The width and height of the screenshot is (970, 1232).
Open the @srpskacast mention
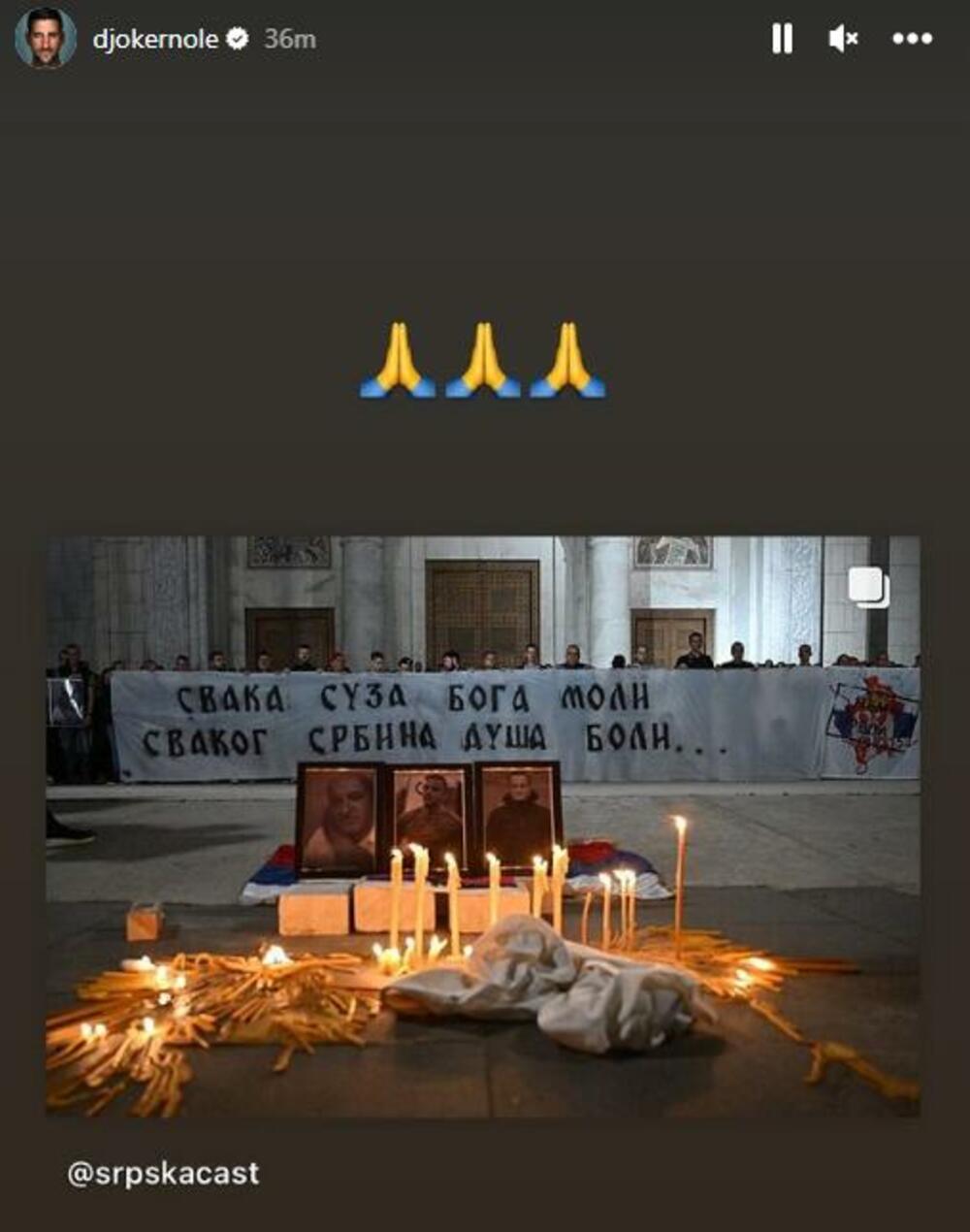163,1174
